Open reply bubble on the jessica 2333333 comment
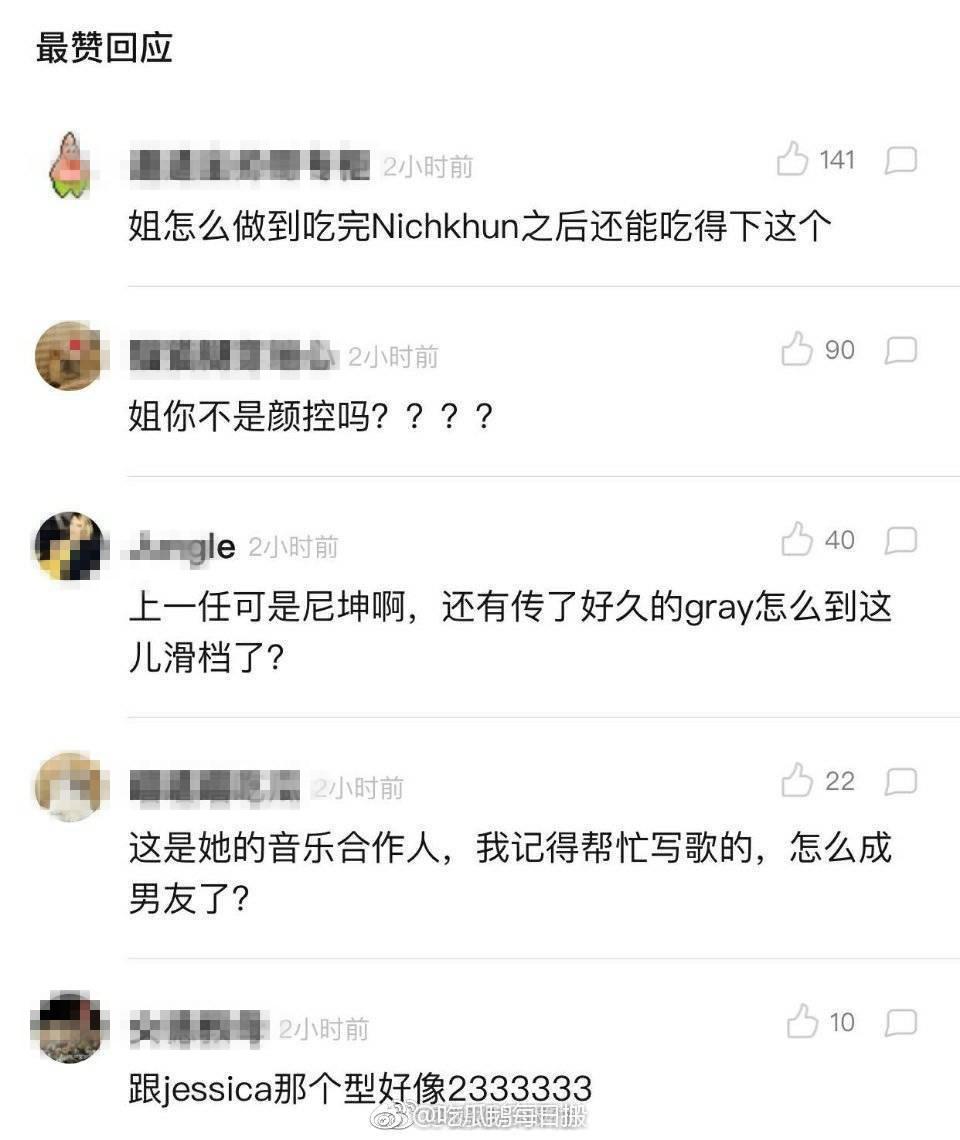 pyautogui.click(x=901, y=1023)
